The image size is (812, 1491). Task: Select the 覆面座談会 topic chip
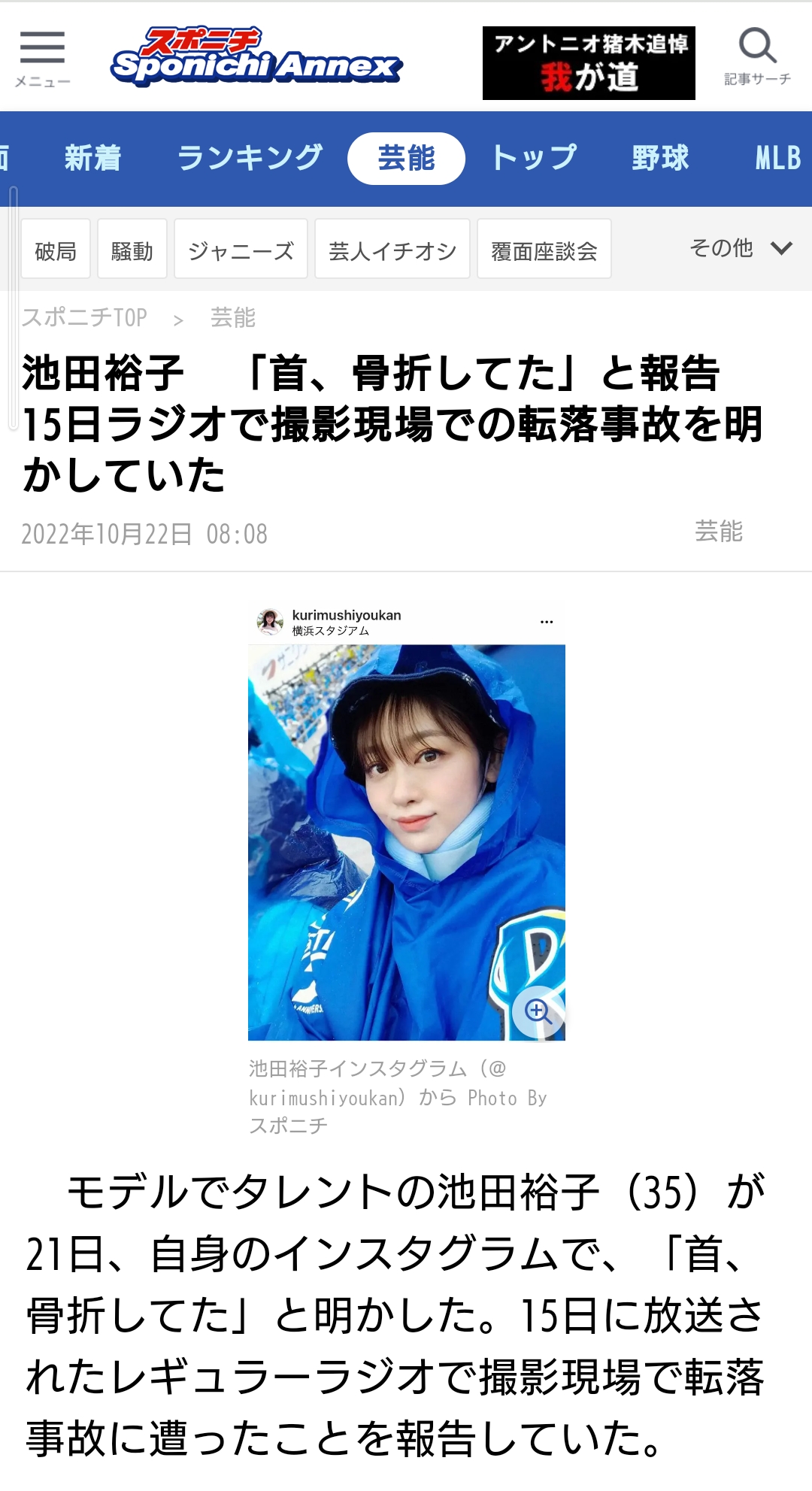pyautogui.click(x=544, y=250)
